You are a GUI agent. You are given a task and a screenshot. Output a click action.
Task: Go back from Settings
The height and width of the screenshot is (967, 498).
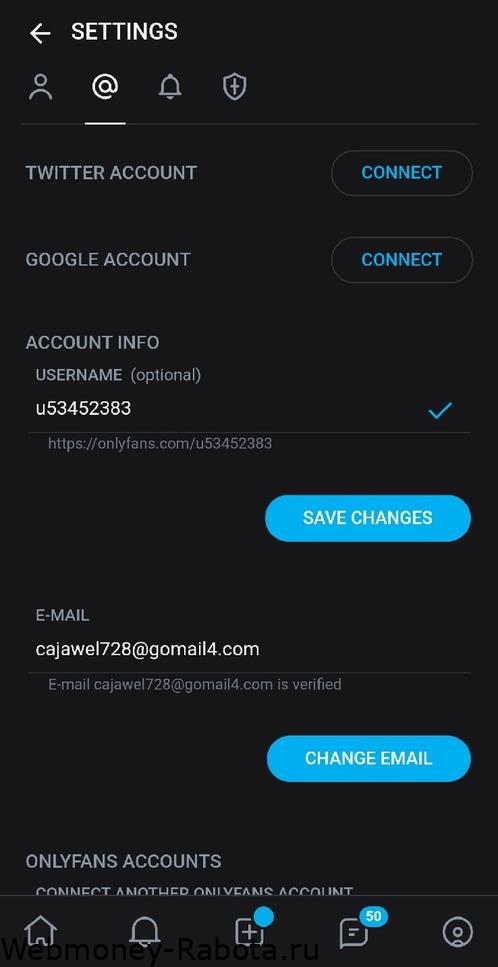[x=40, y=33]
